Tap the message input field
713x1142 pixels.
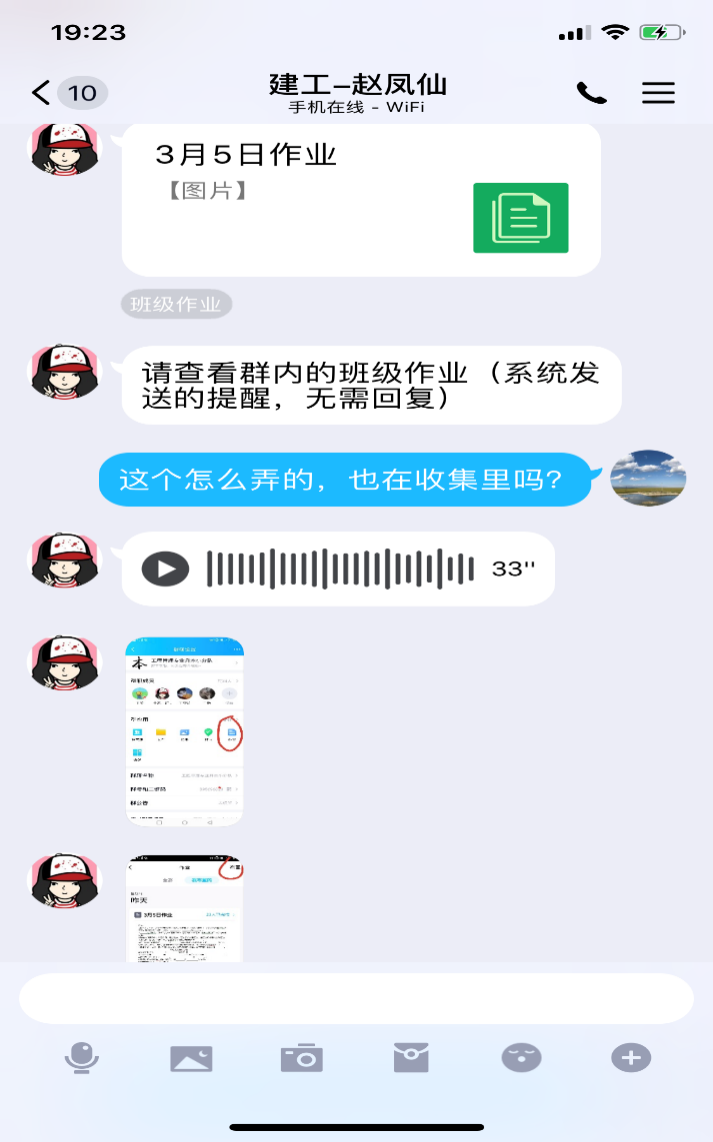click(x=356, y=998)
